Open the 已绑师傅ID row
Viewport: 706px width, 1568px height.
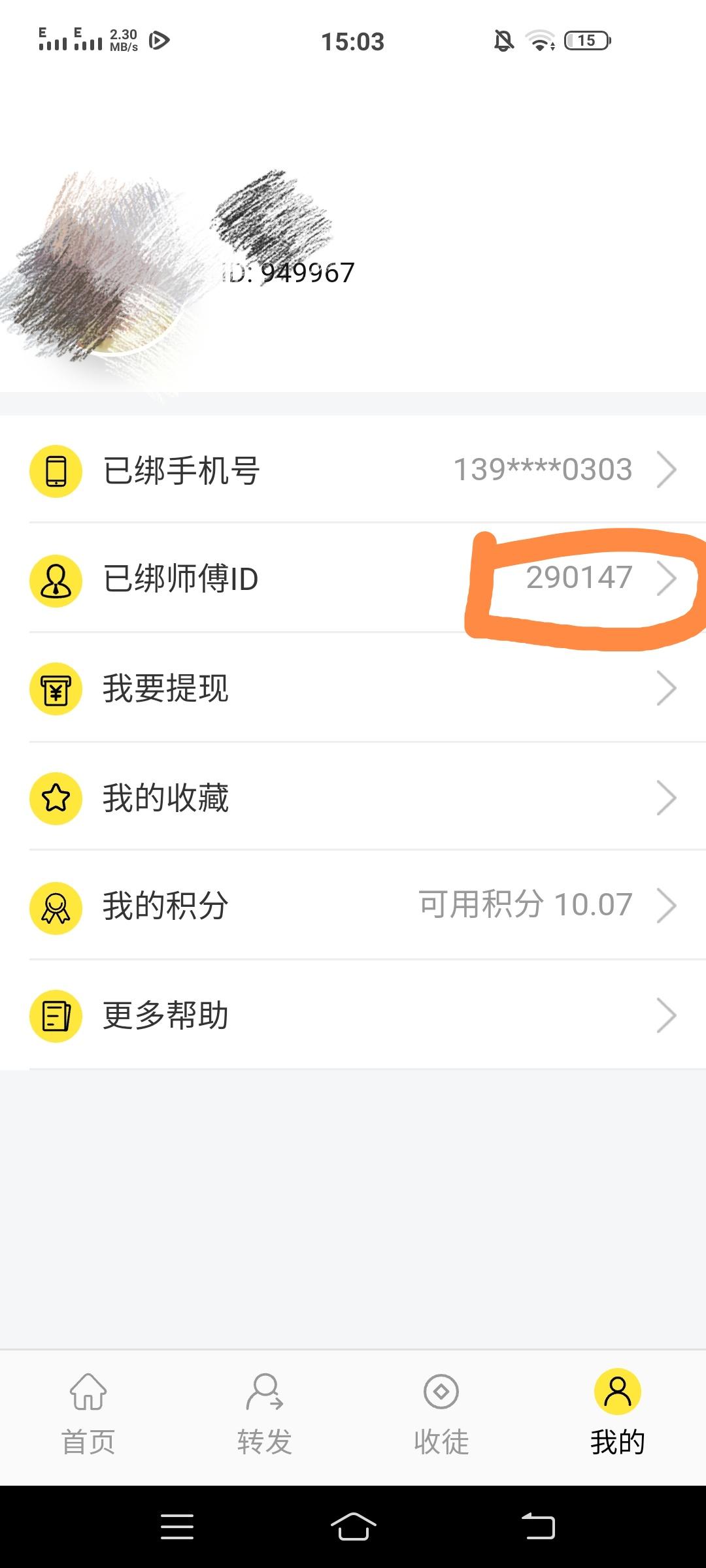coord(353,579)
